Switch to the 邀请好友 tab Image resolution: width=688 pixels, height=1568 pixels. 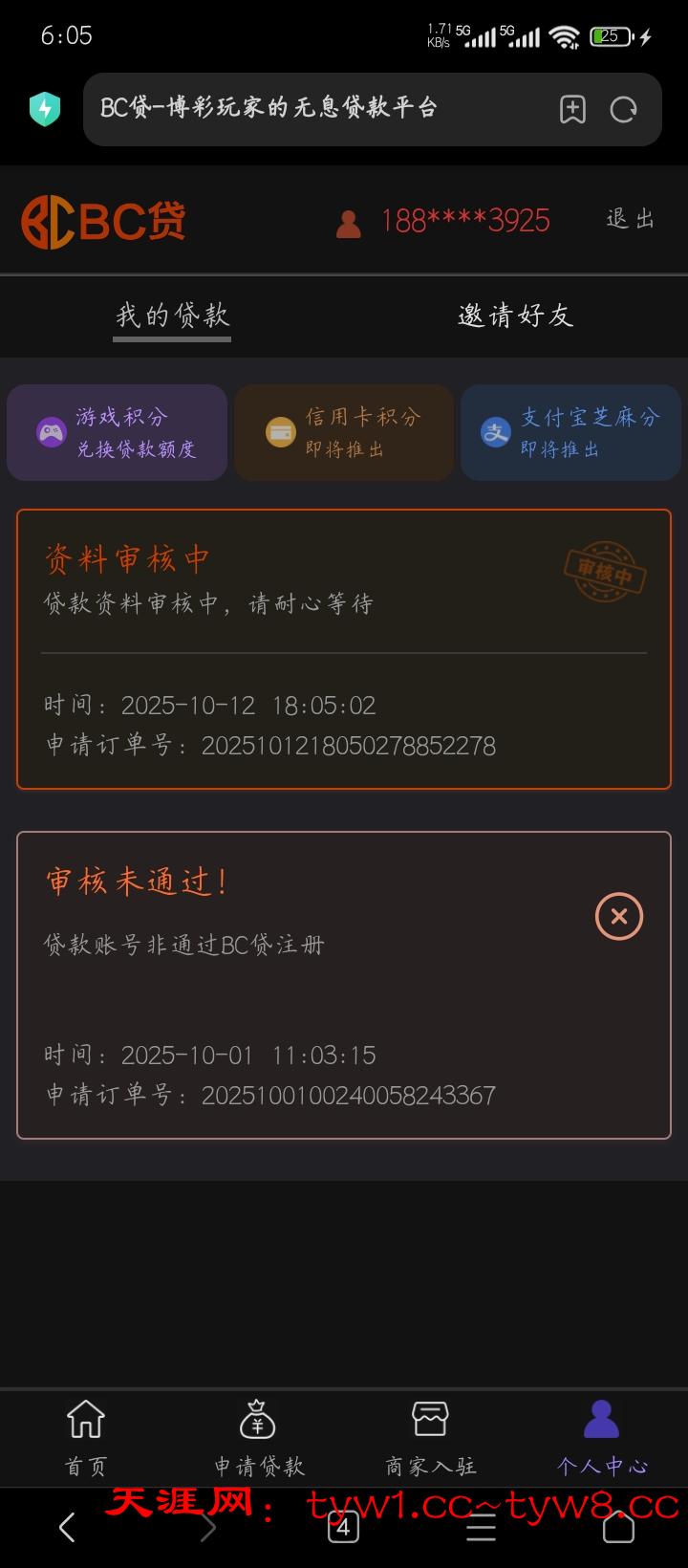[515, 316]
